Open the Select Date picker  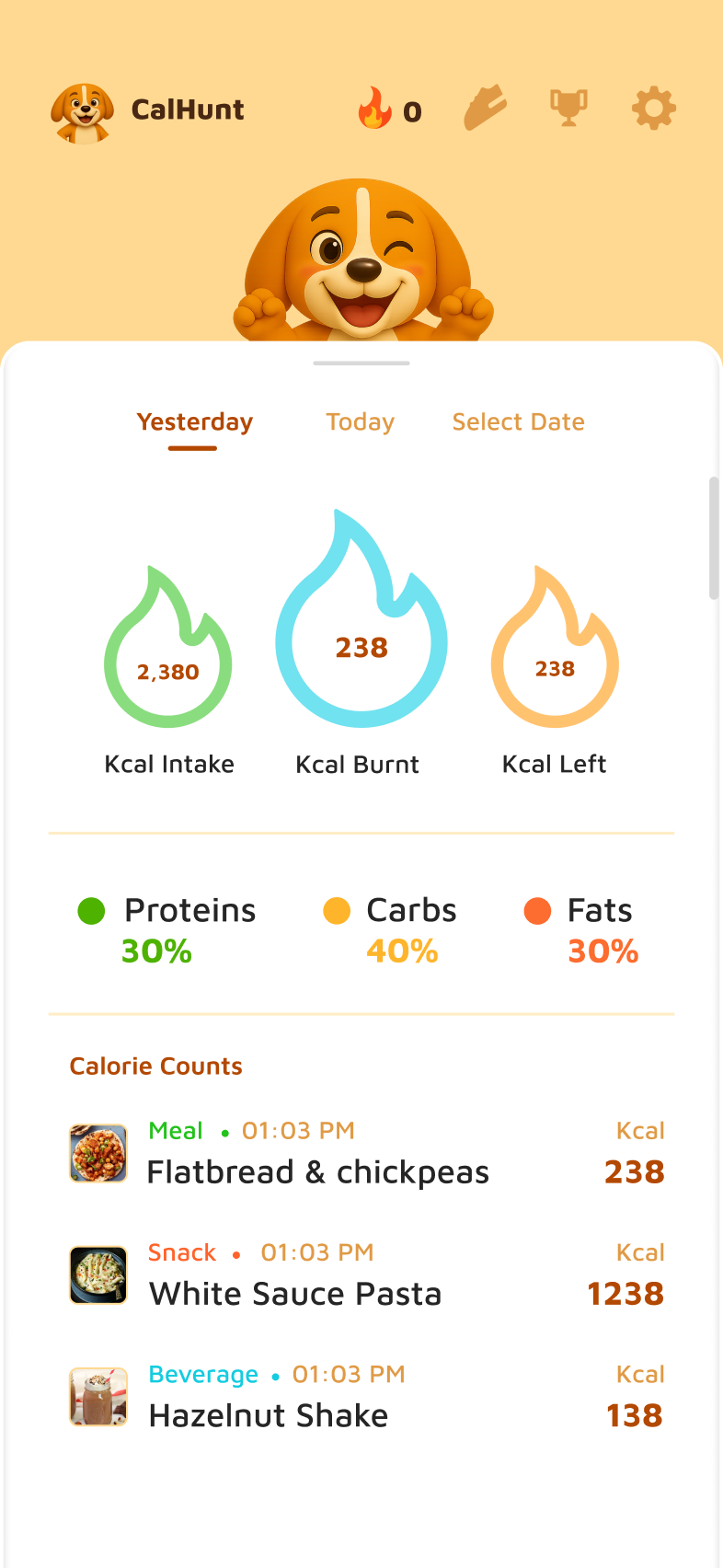click(518, 421)
